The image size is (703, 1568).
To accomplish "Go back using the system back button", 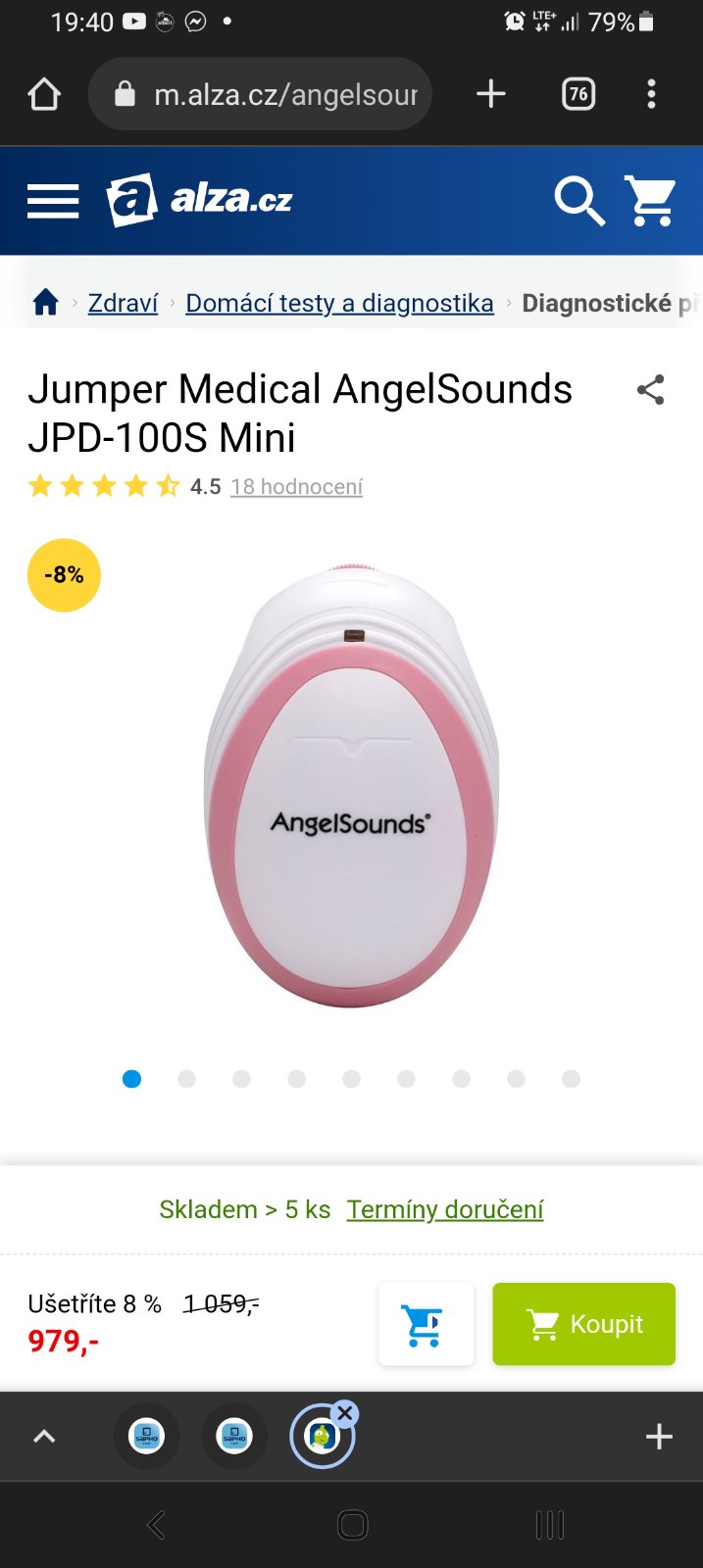I will click(156, 1525).
